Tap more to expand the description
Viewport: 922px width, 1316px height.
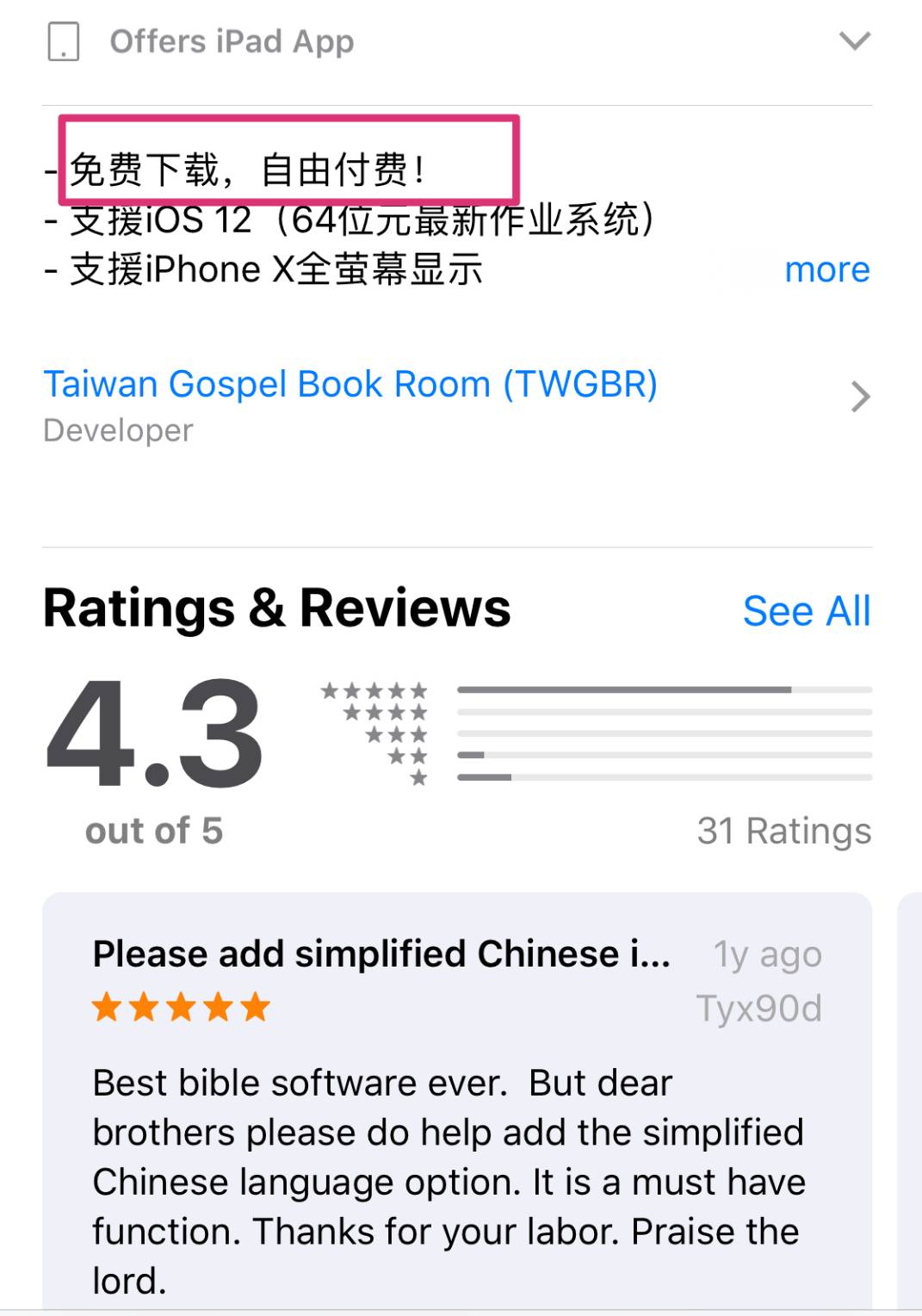click(826, 270)
